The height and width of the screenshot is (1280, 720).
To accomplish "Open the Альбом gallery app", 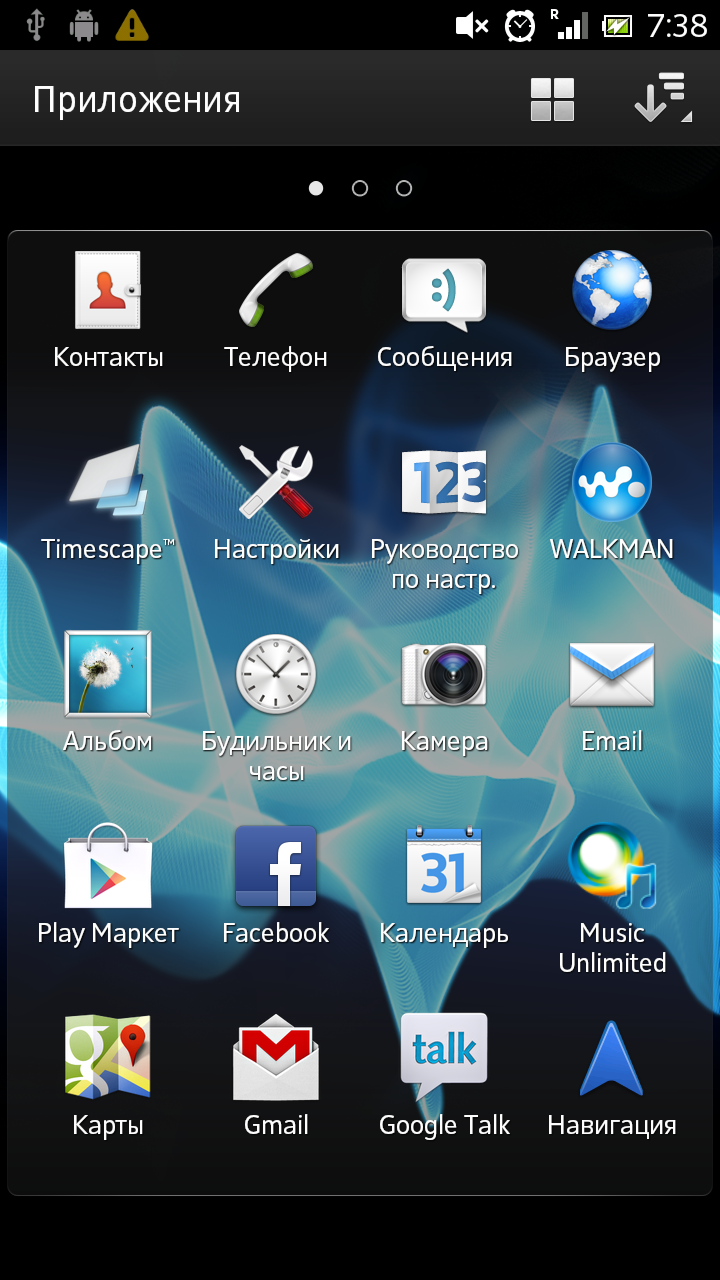I will 108,695.
